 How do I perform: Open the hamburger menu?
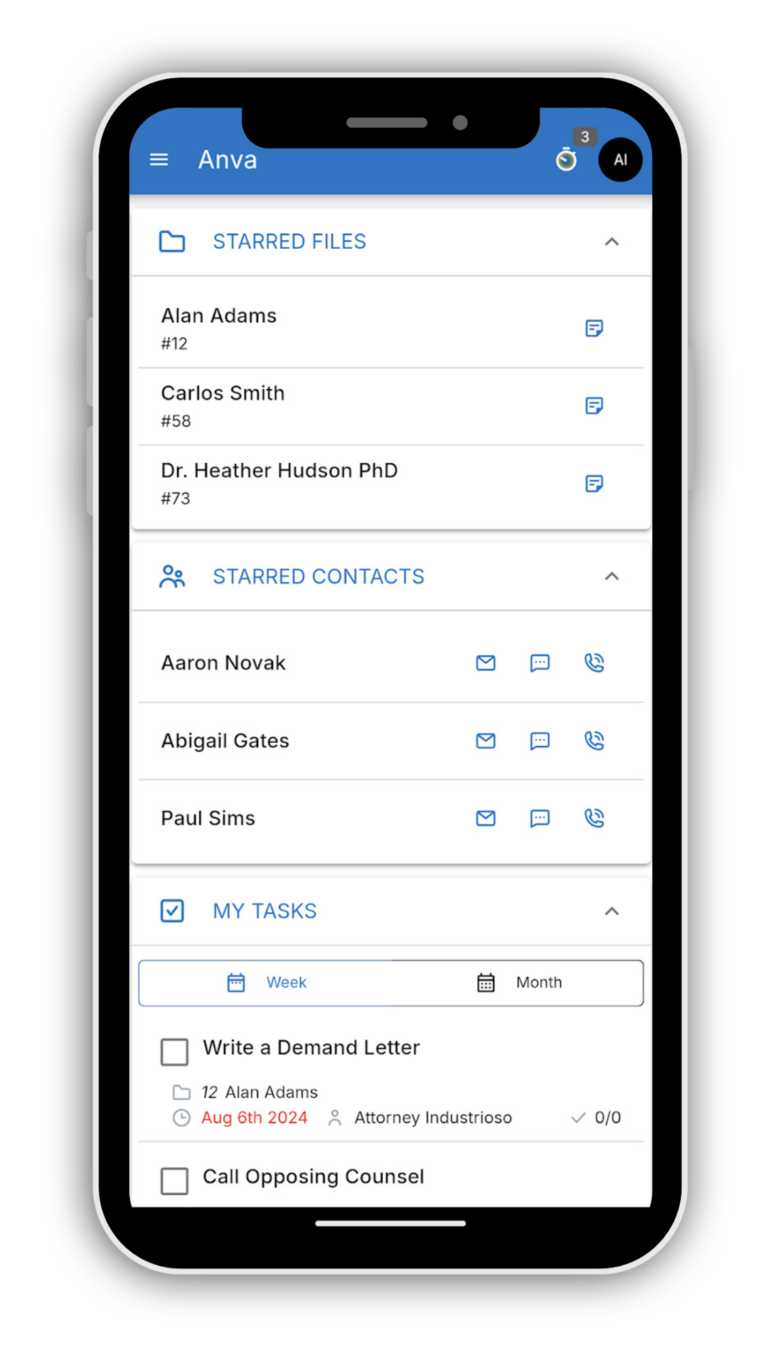pyautogui.click(x=159, y=160)
